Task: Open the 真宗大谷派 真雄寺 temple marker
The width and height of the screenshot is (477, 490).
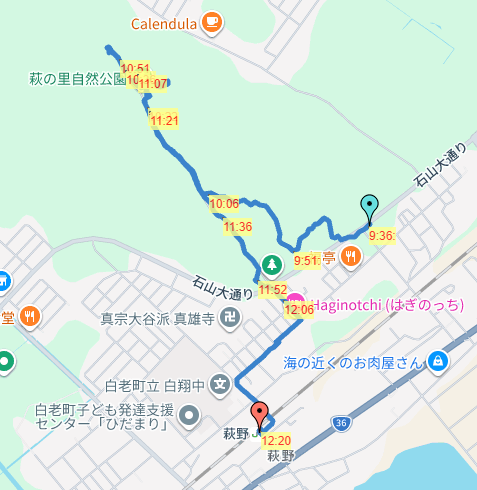Action: (x=230, y=319)
